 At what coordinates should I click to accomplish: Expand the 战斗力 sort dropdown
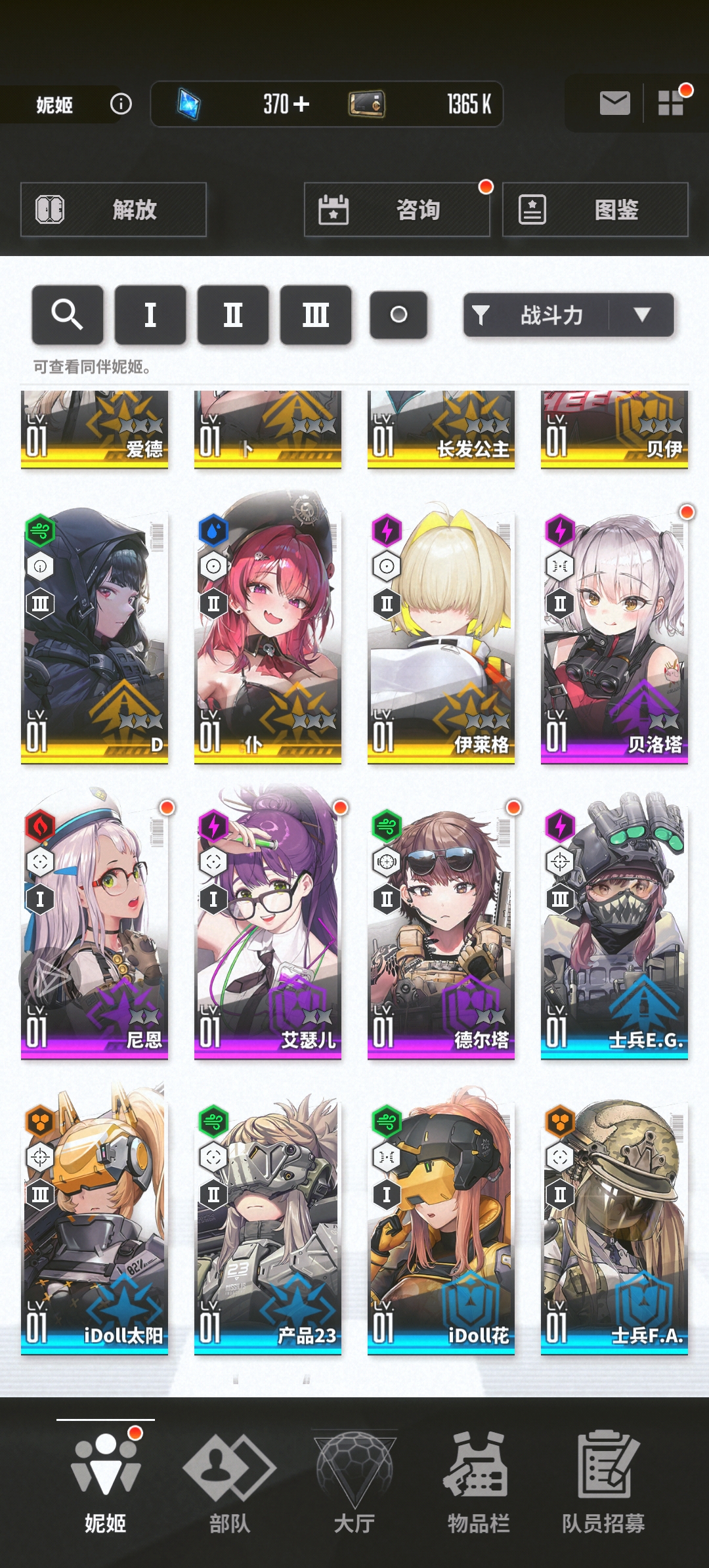coord(641,315)
